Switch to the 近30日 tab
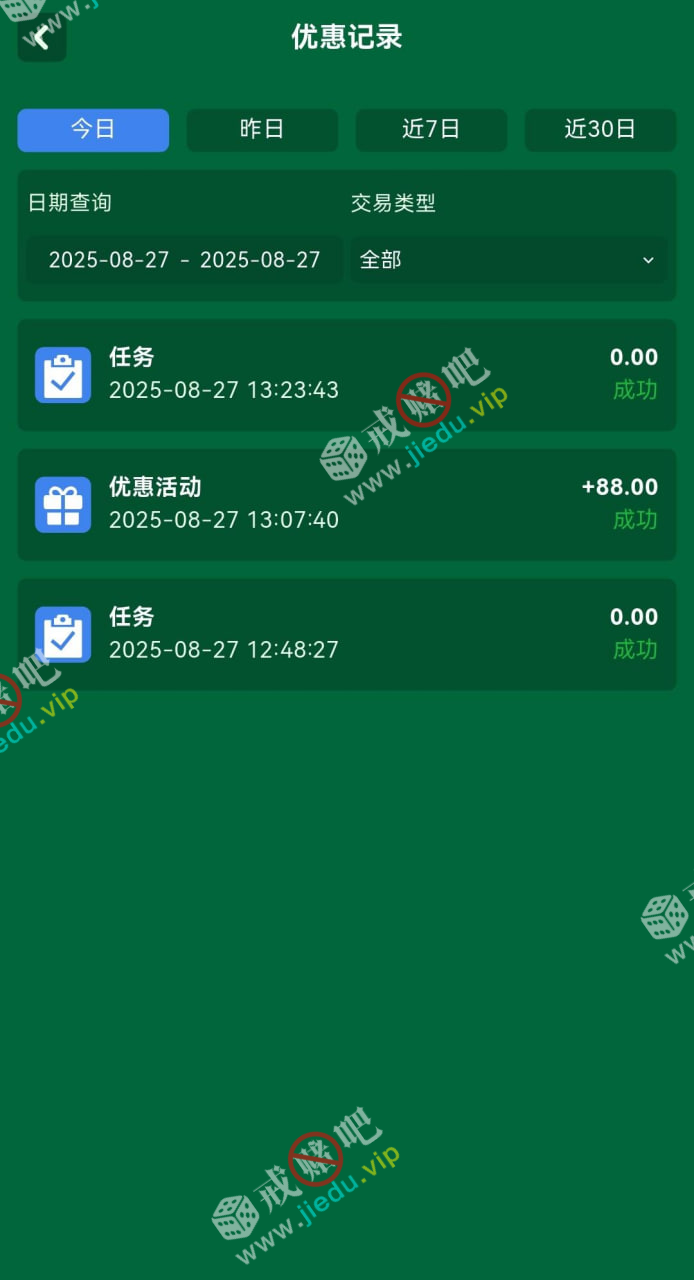This screenshot has height=1280, width=694. (600, 130)
